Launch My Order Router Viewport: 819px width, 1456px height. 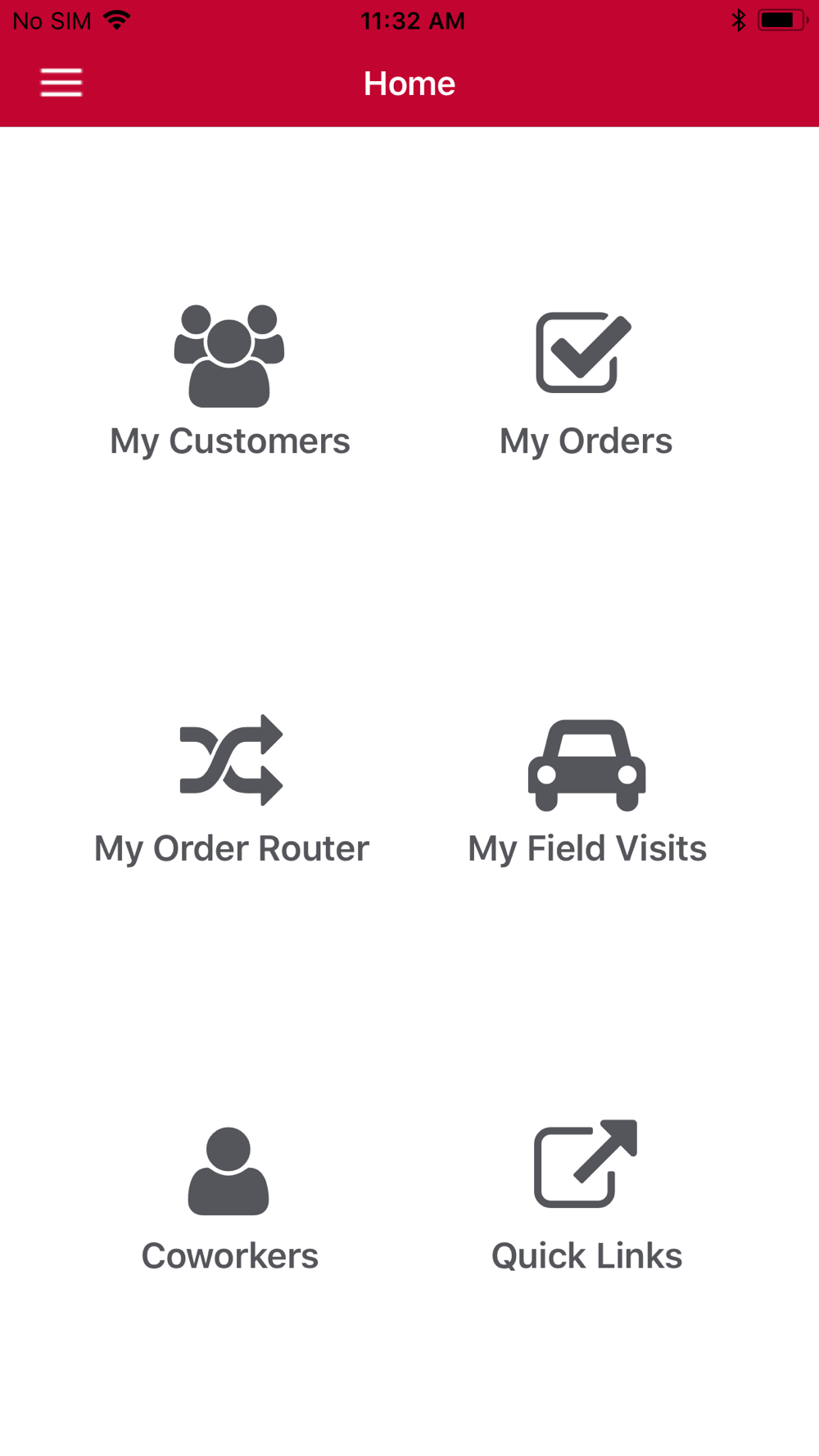pyautogui.click(x=232, y=790)
